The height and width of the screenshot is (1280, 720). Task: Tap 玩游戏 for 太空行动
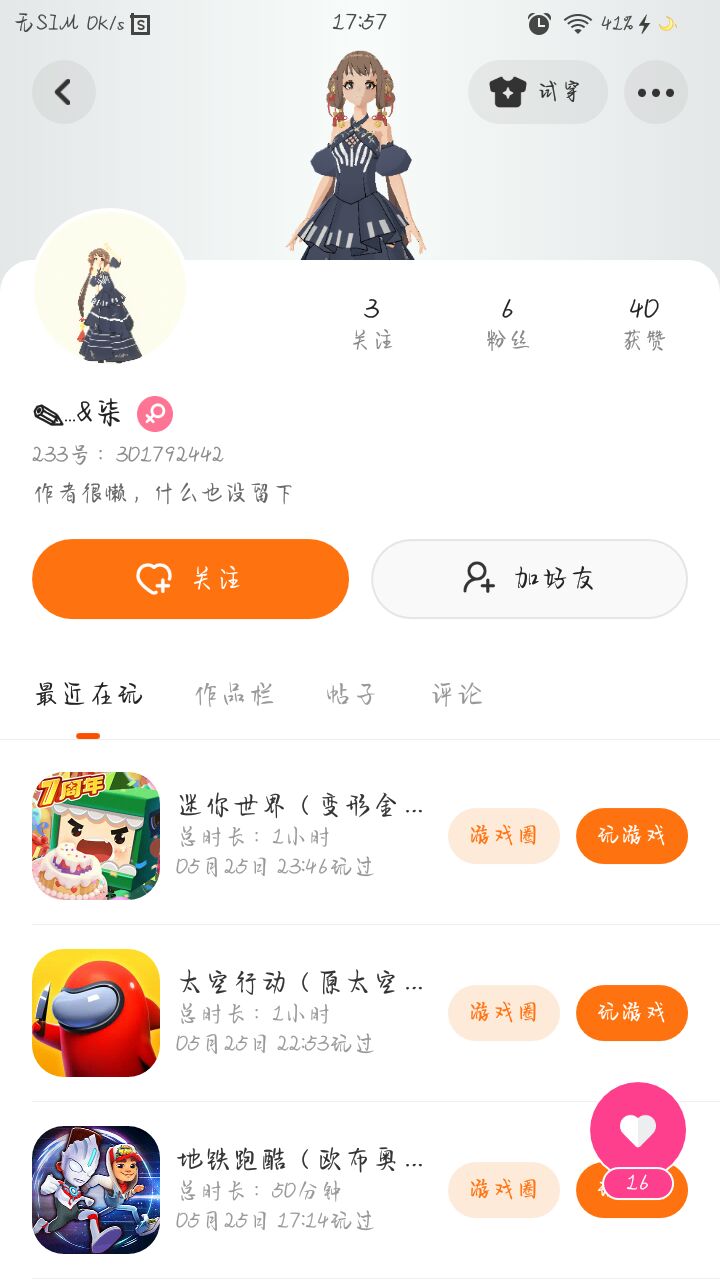(631, 1012)
